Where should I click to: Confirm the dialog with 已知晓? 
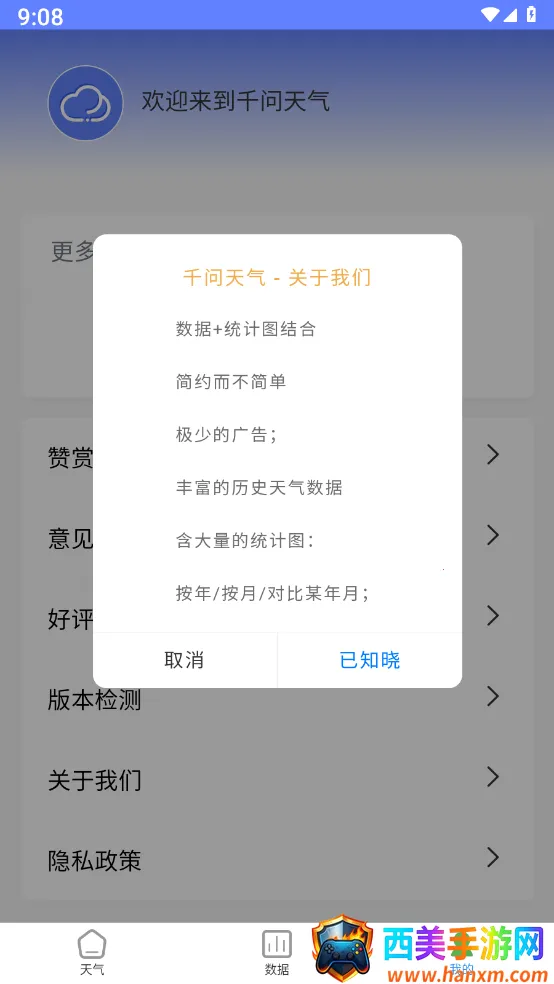tap(370, 660)
